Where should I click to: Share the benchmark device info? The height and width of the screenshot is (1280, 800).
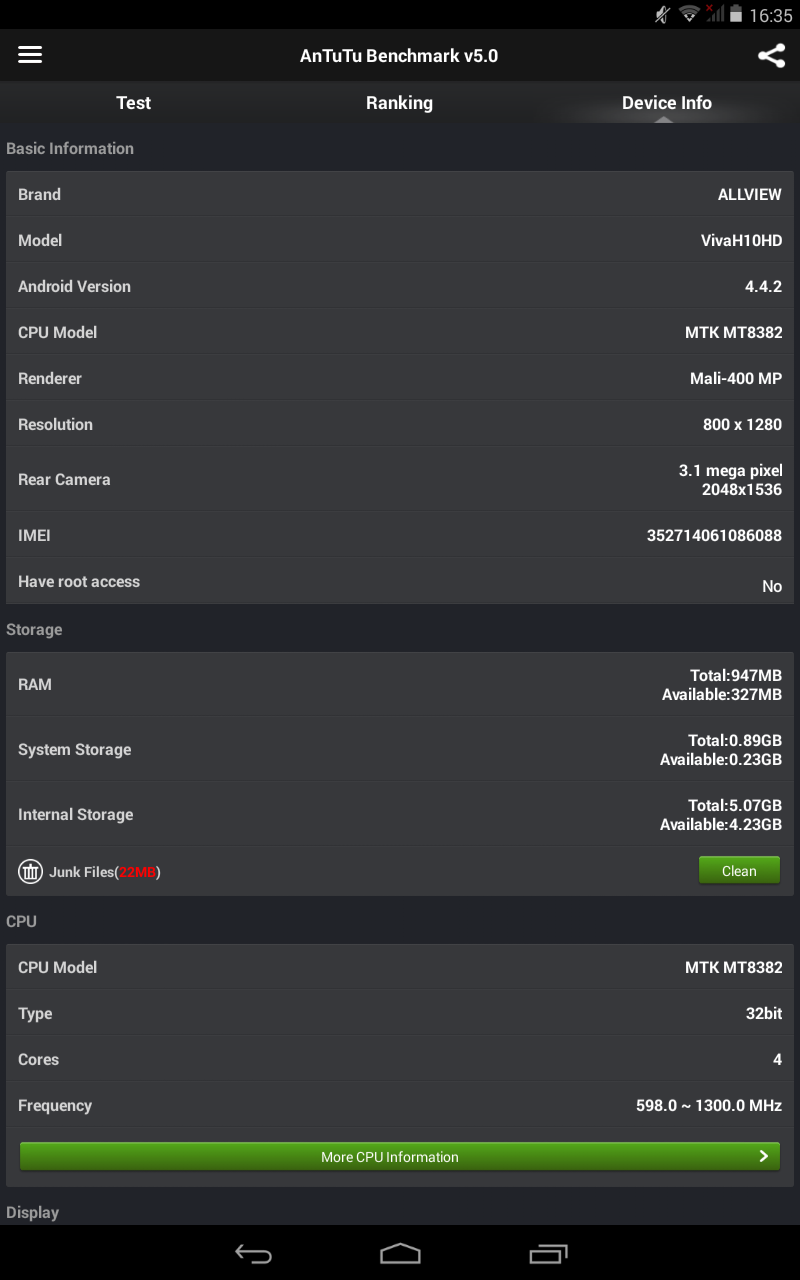[771, 55]
